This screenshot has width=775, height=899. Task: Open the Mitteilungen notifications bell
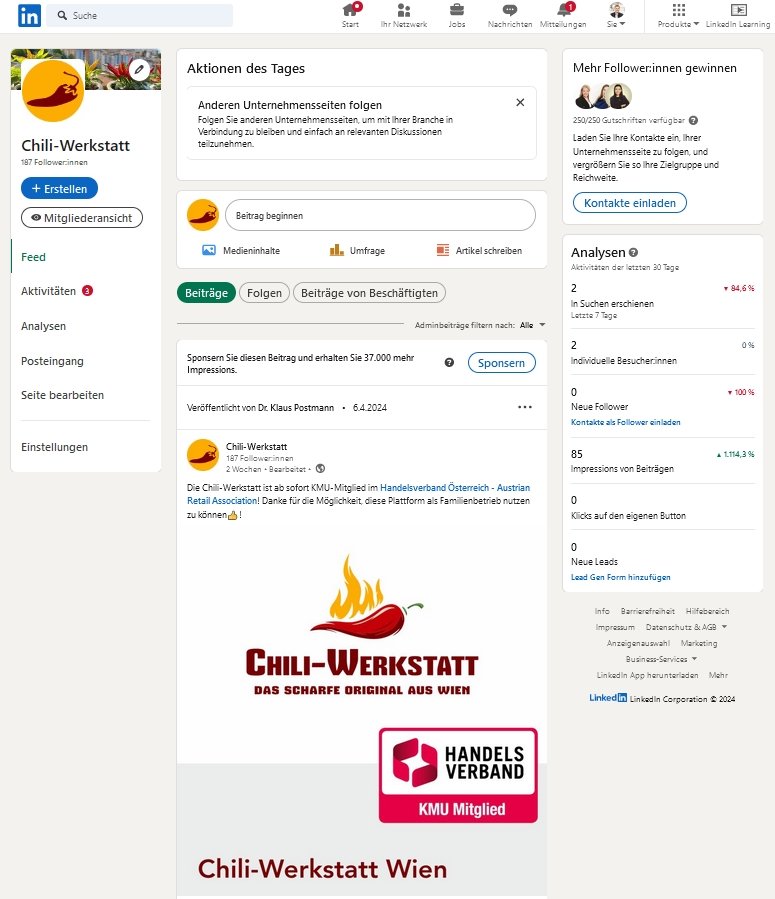(563, 15)
